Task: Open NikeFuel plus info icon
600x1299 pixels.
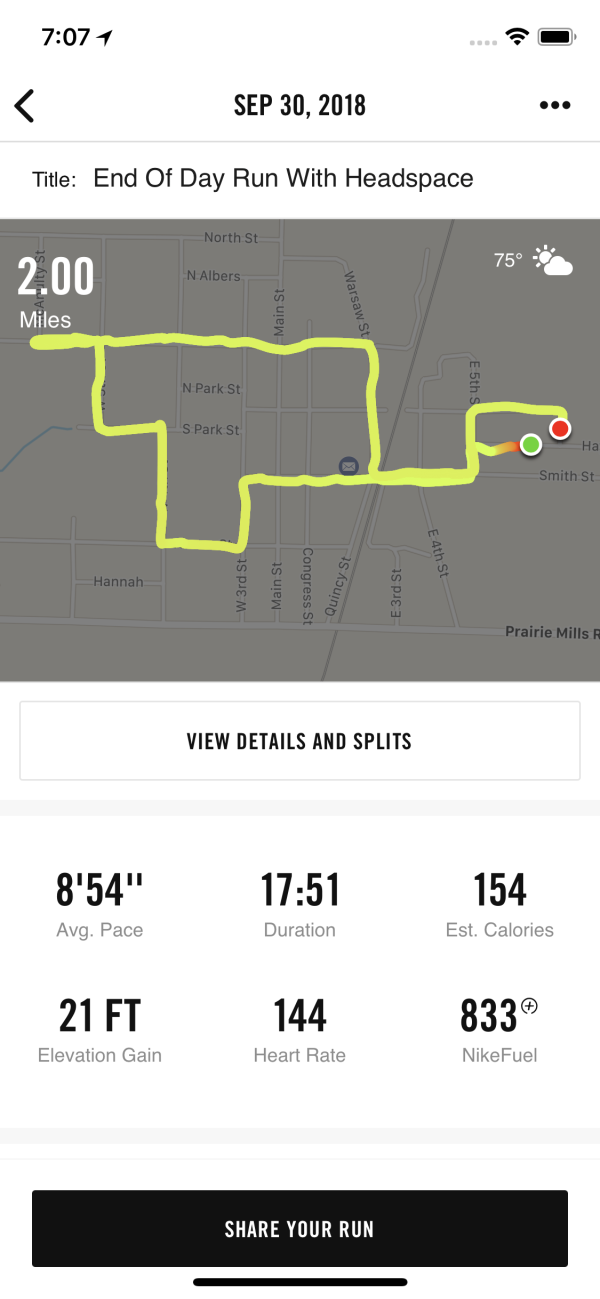Action: point(530,1007)
